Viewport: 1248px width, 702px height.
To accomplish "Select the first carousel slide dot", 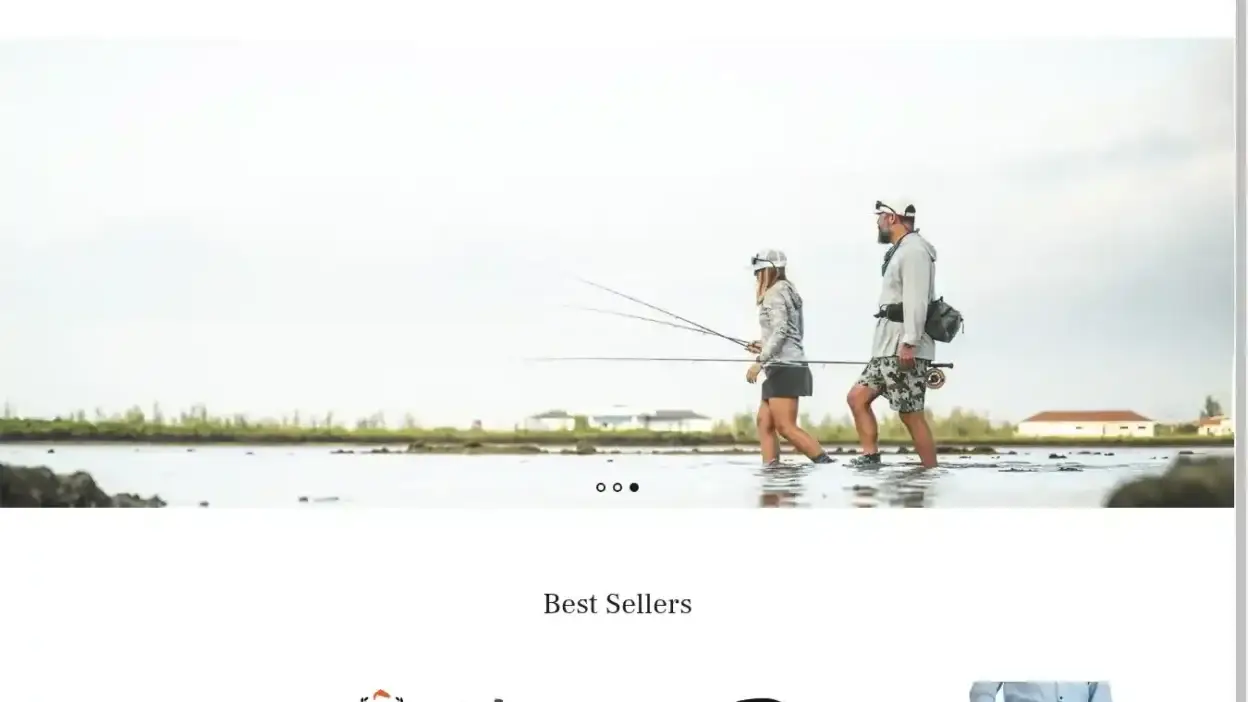I will pos(601,487).
